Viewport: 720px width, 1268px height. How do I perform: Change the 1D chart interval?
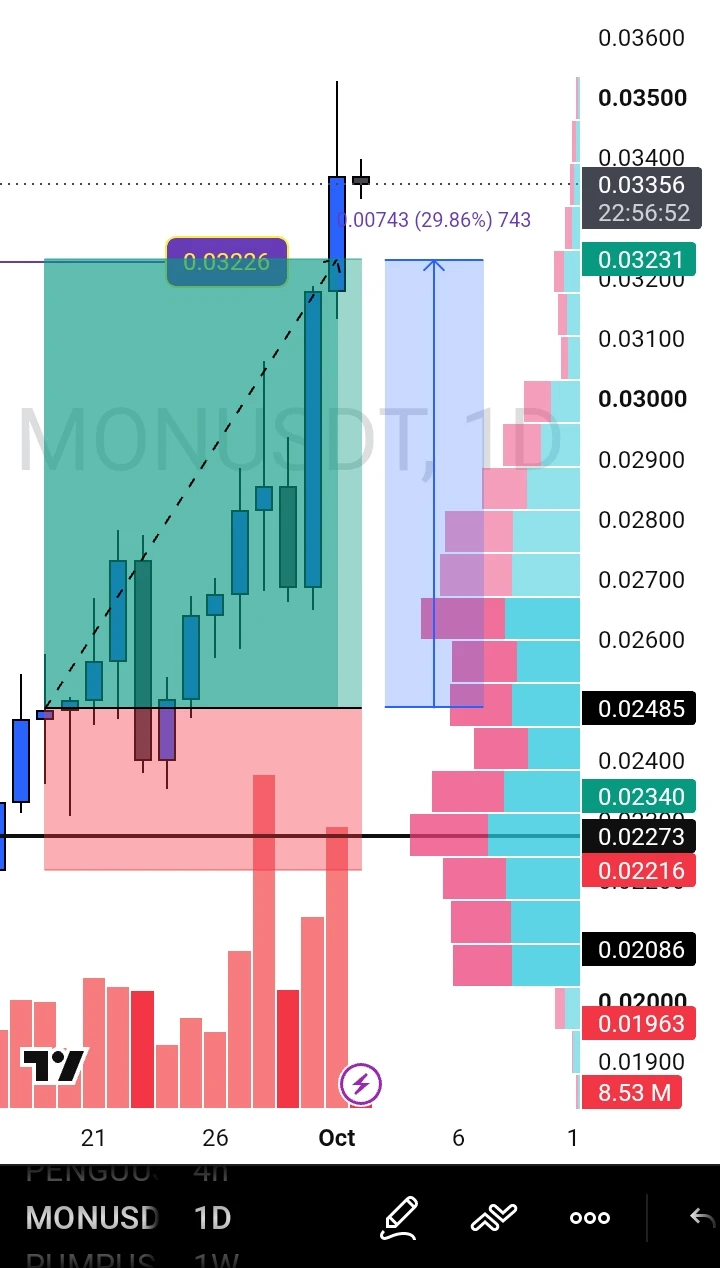pos(212,1218)
